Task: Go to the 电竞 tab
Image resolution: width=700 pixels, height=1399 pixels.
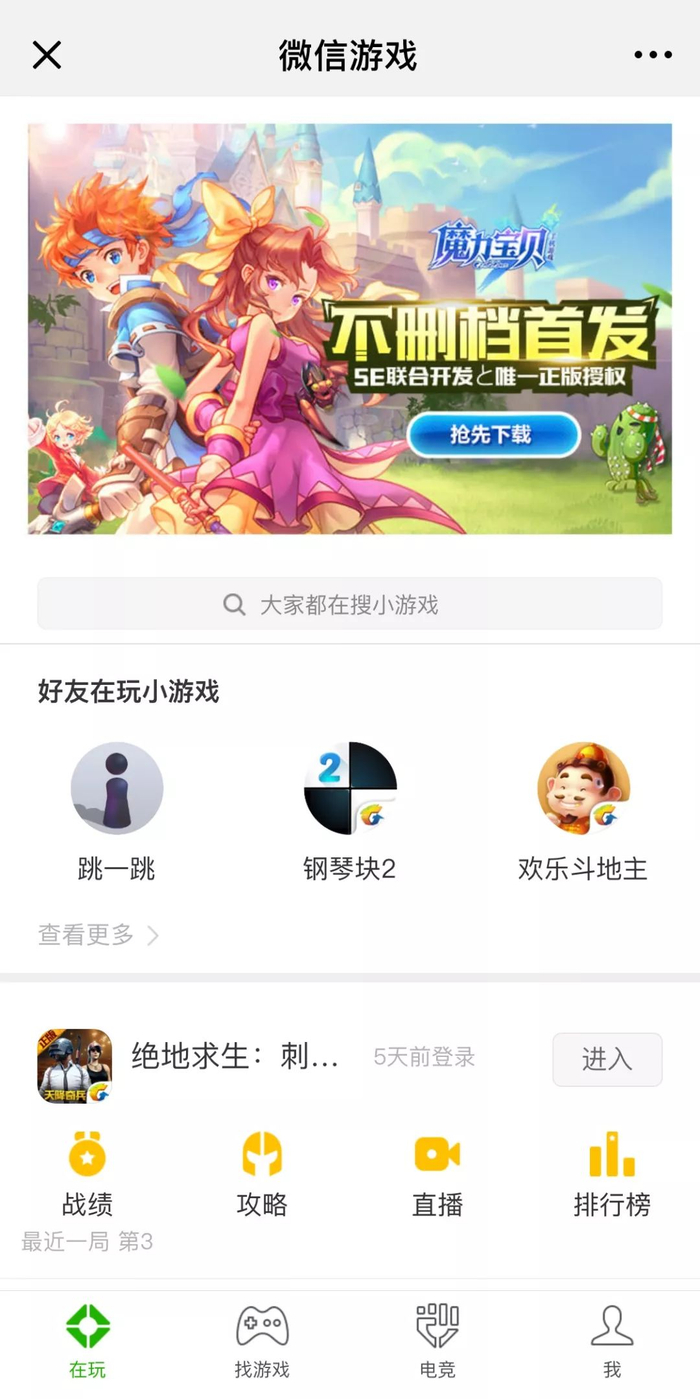Action: [437, 1340]
